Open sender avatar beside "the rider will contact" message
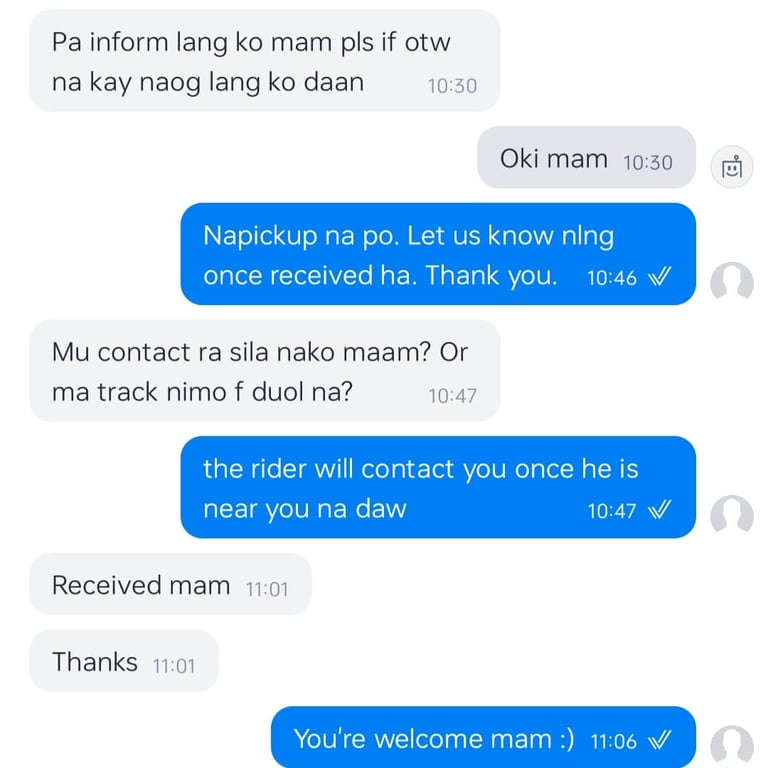This screenshot has width=768, height=768. point(731,516)
